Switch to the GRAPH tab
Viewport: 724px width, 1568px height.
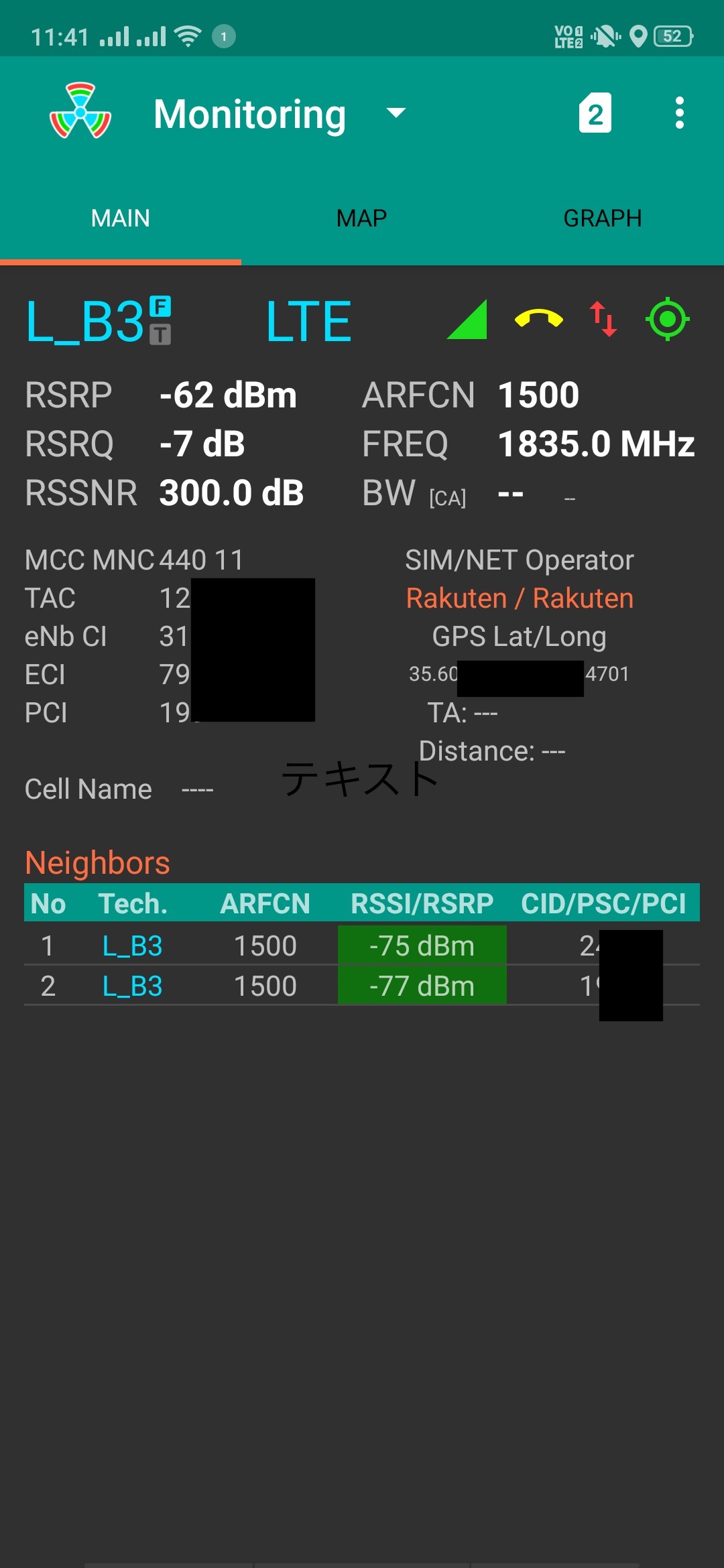pyautogui.click(x=602, y=218)
